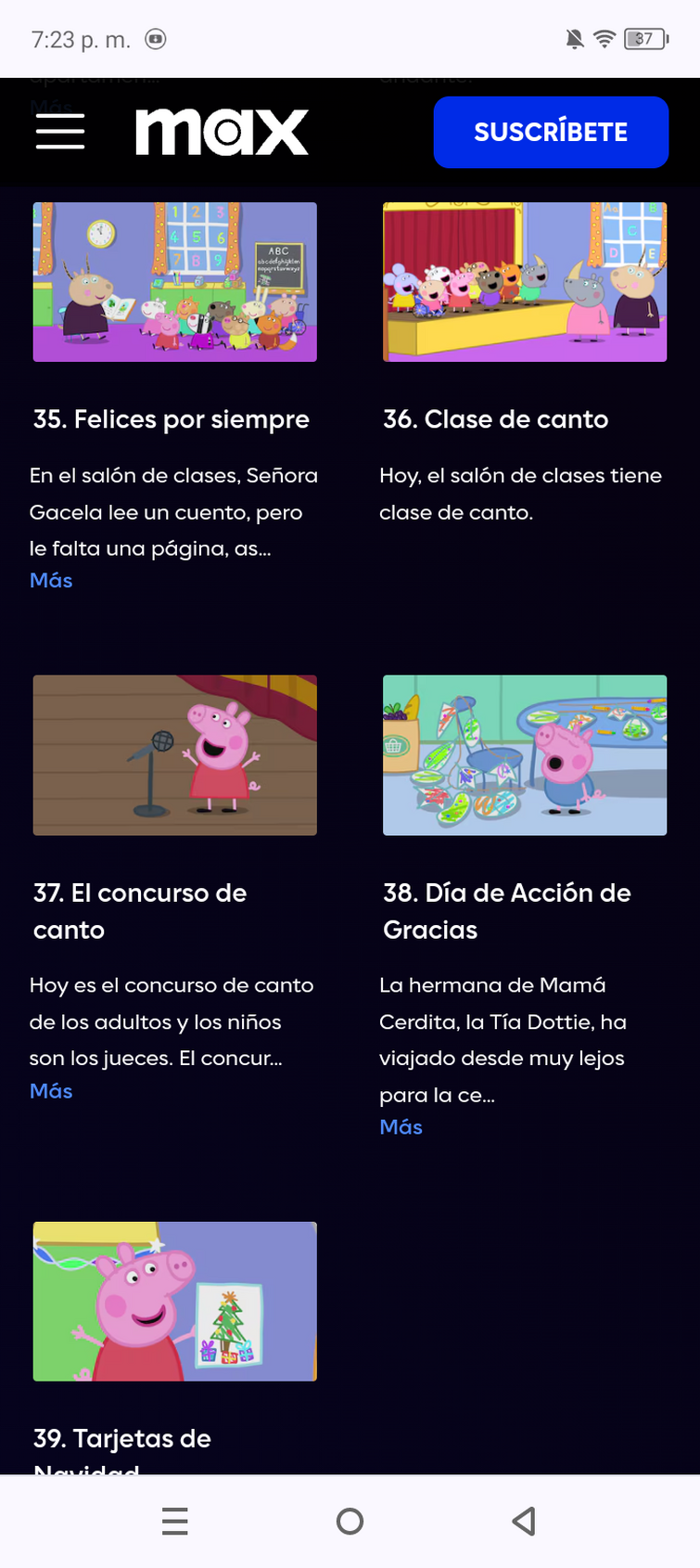Expand Más under El concurso de canto description

51,1091
